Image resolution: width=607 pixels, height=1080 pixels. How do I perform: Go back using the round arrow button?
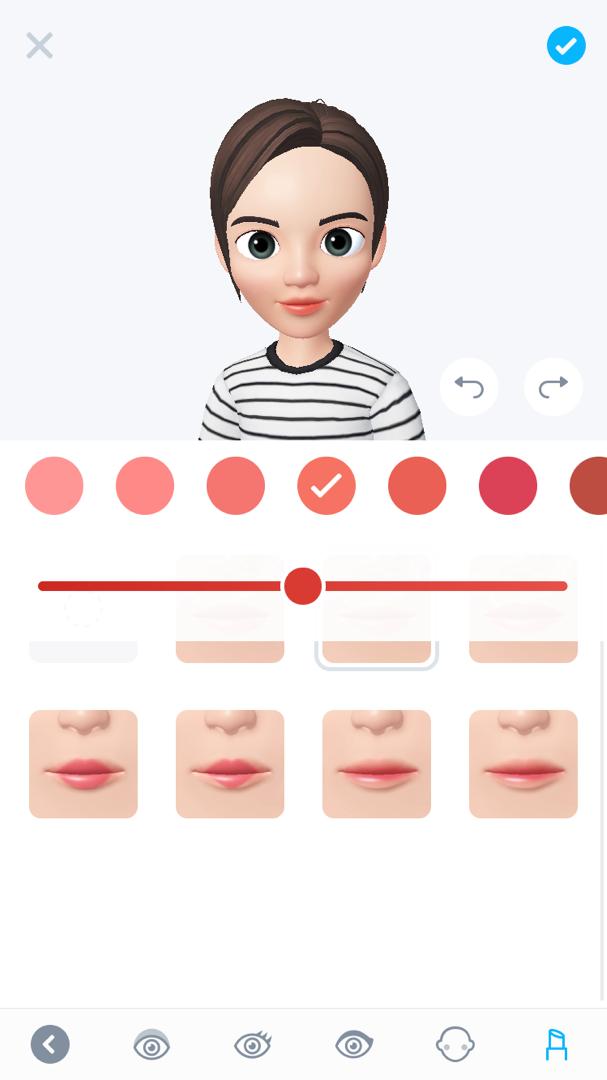tap(50, 1045)
